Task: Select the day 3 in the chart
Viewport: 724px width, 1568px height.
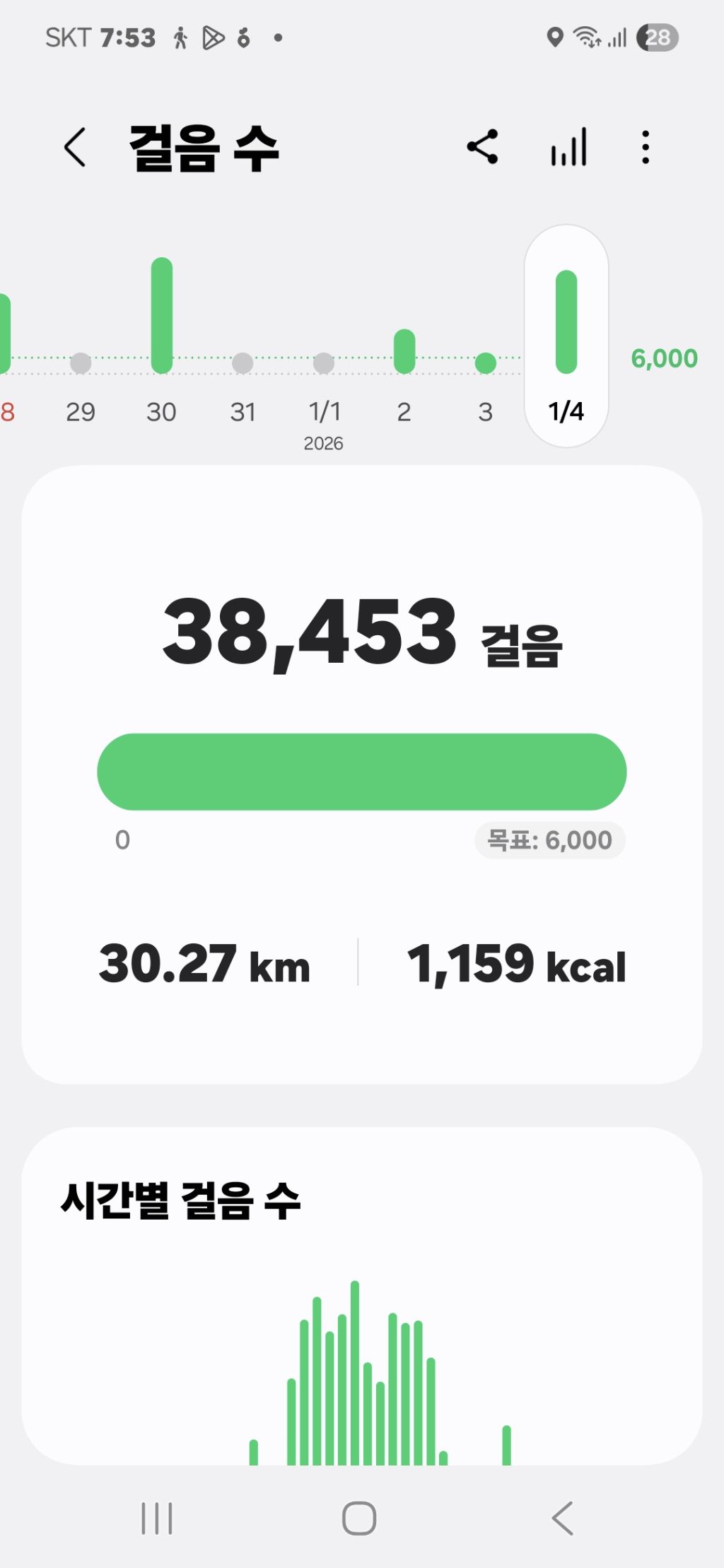Action: pos(486,362)
